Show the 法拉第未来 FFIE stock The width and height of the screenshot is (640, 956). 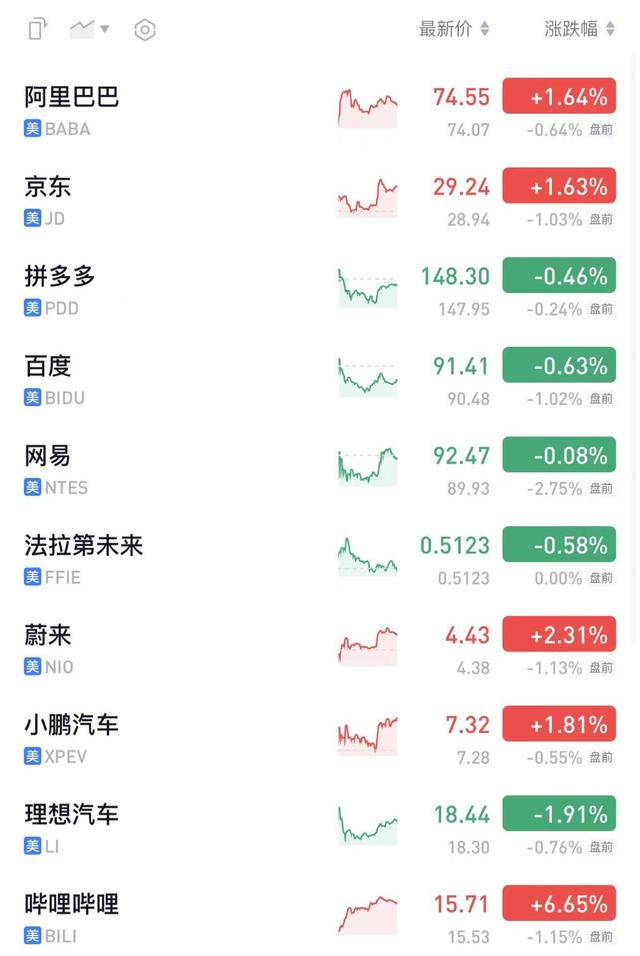tap(84, 558)
